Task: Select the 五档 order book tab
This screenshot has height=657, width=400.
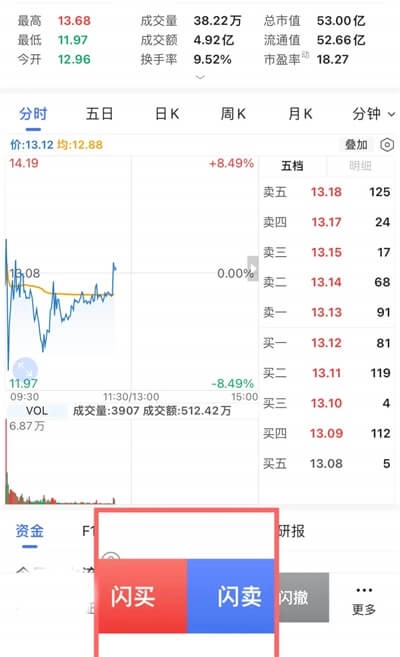Action: (292, 166)
